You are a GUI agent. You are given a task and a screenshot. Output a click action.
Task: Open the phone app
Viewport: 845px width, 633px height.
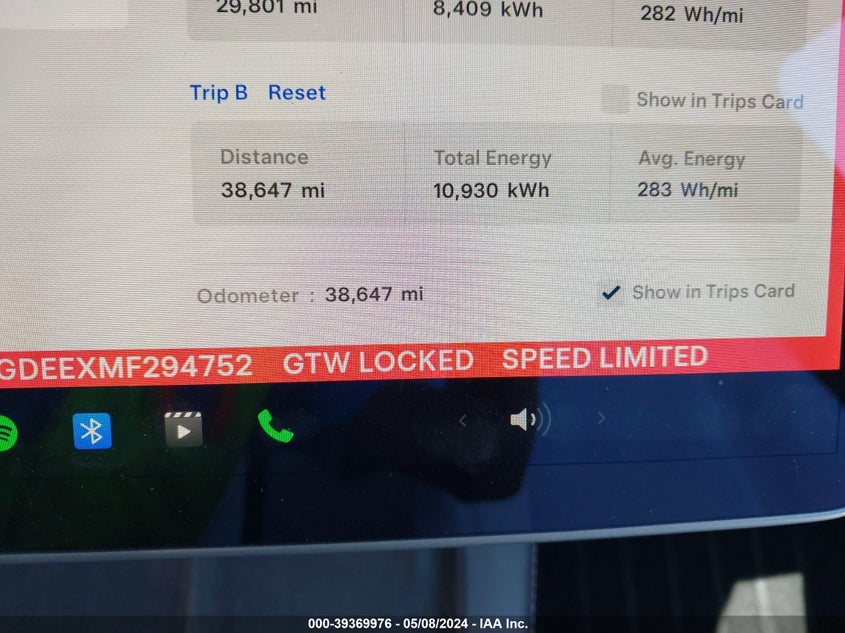coord(275,426)
